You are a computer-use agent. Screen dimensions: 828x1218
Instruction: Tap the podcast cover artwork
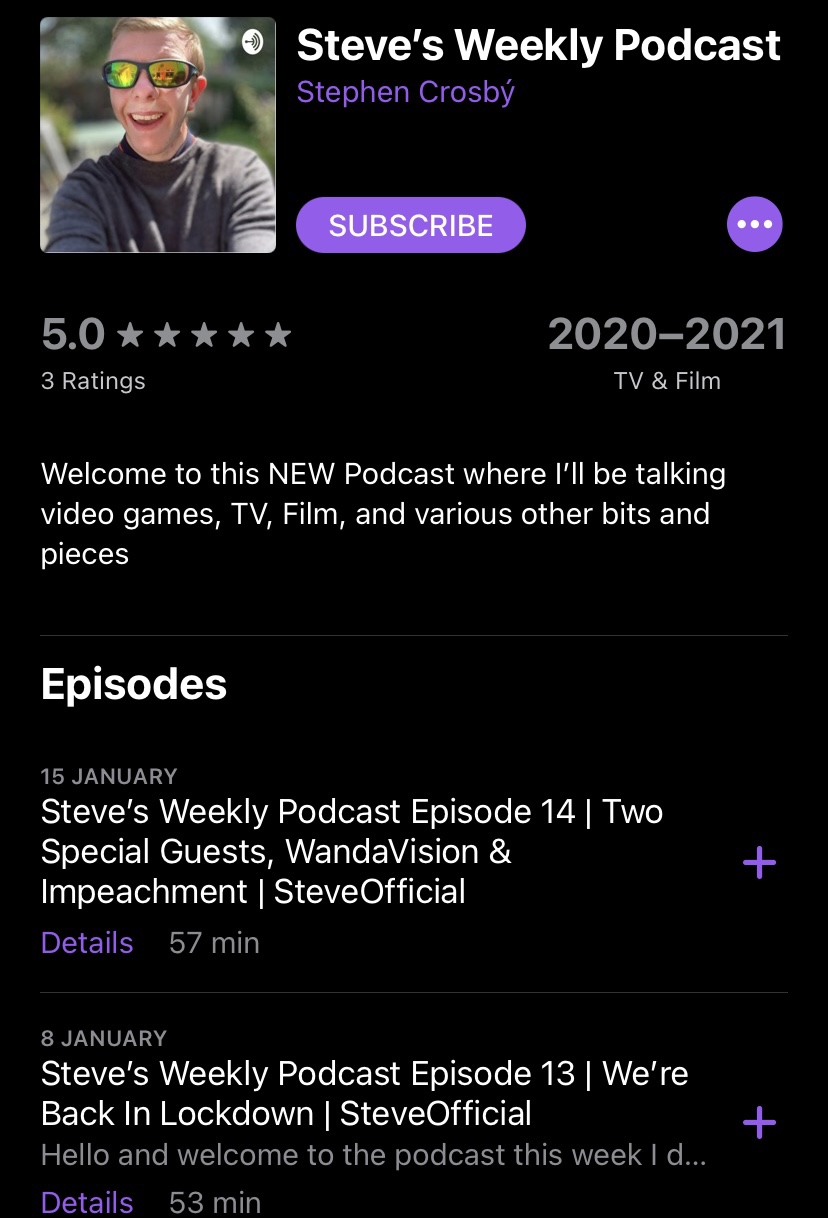coord(158,135)
